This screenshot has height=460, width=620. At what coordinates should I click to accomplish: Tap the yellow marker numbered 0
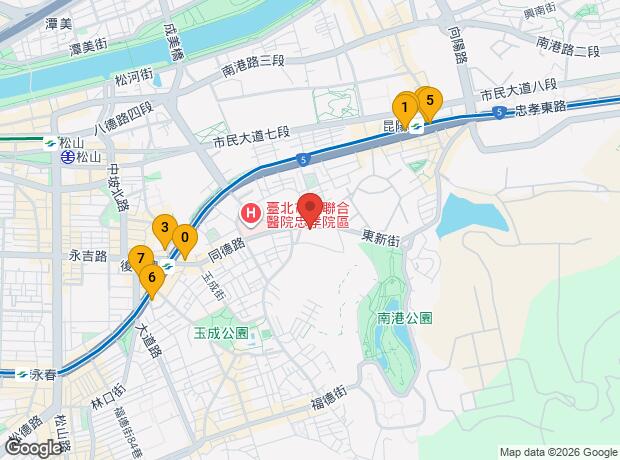pos(184,239)
